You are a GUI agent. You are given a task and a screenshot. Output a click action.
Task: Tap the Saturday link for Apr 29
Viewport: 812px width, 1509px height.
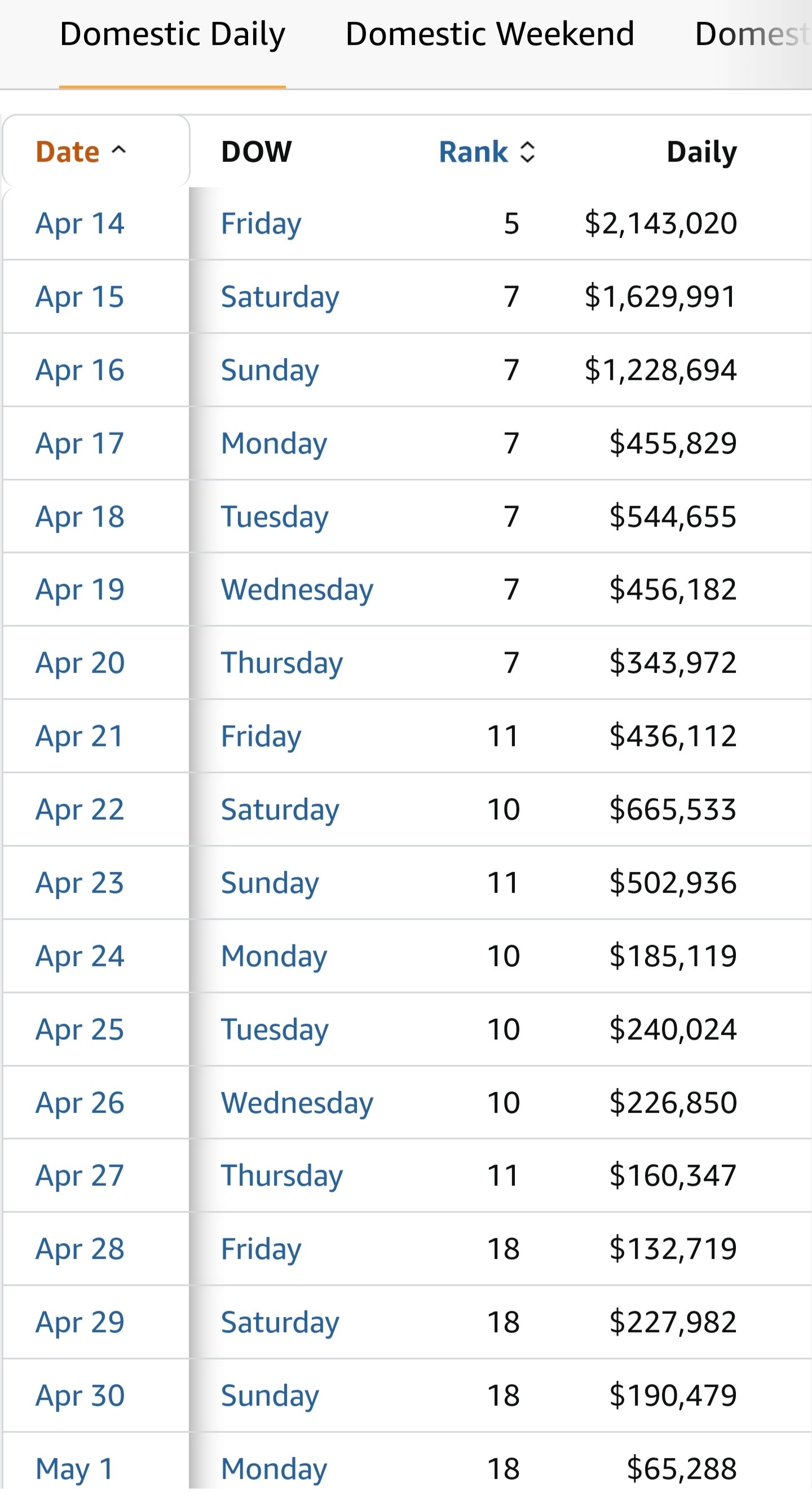tap(280, 1322)
